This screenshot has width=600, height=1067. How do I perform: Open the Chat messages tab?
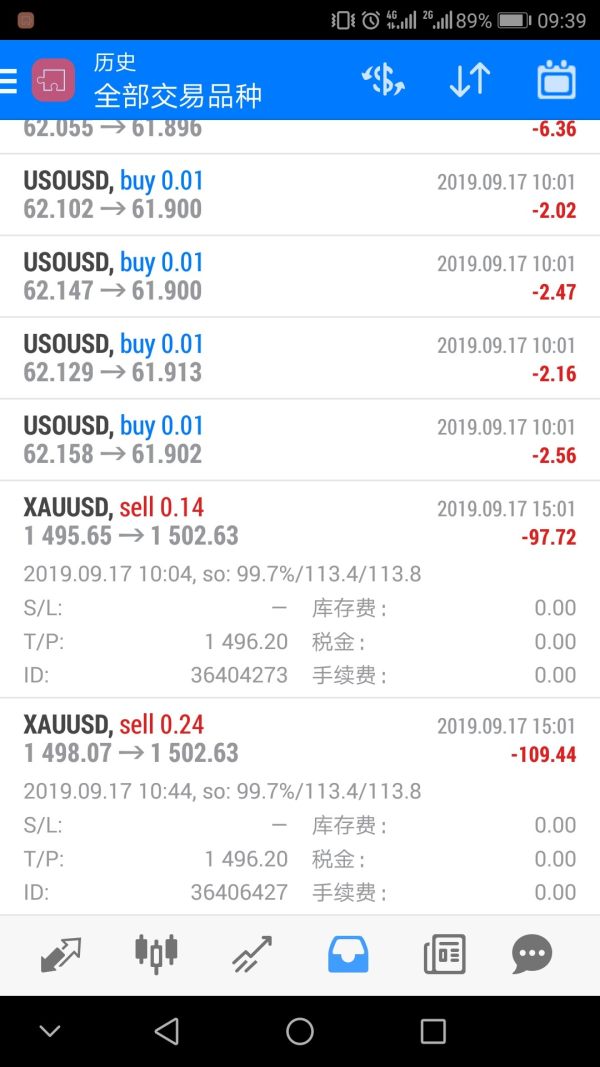point(531,954)
